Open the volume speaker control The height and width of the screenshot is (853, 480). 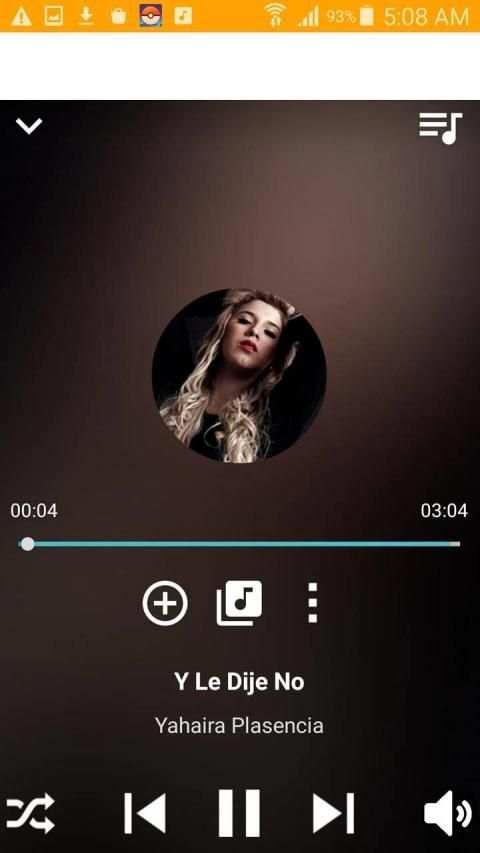coord(447,813)
